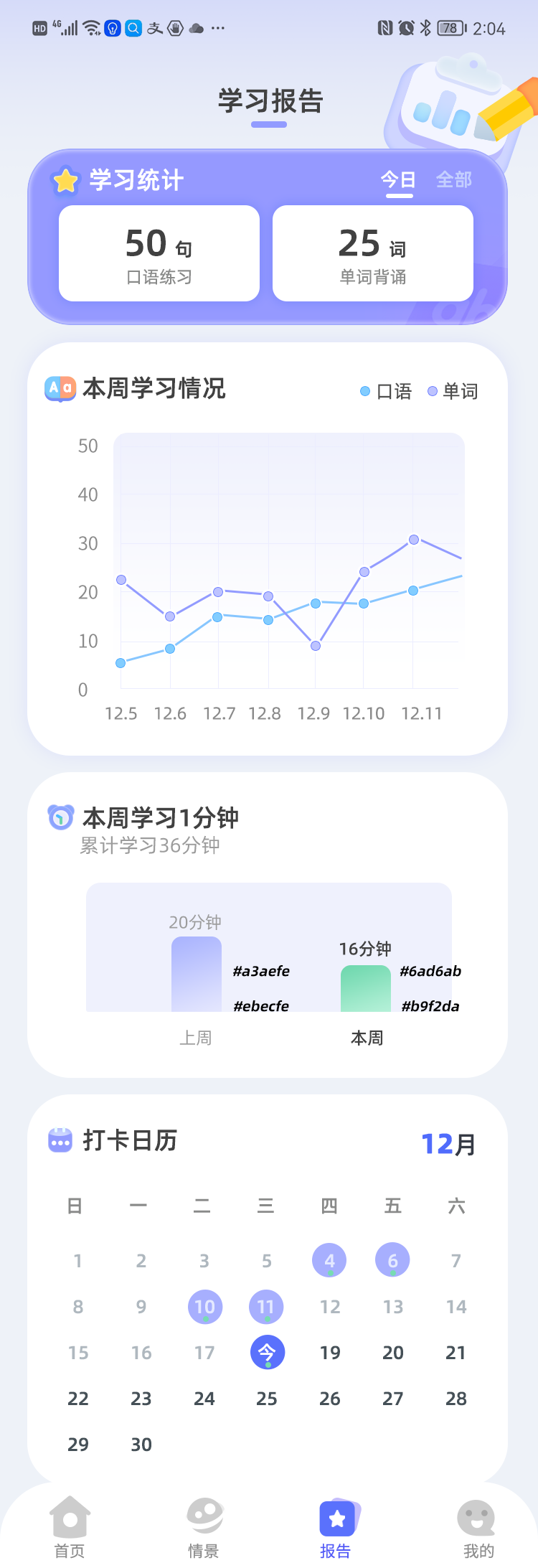Toggle the 单词 legend in the chart
Viewport: 538px width, 1568px height.
(453, 391)
